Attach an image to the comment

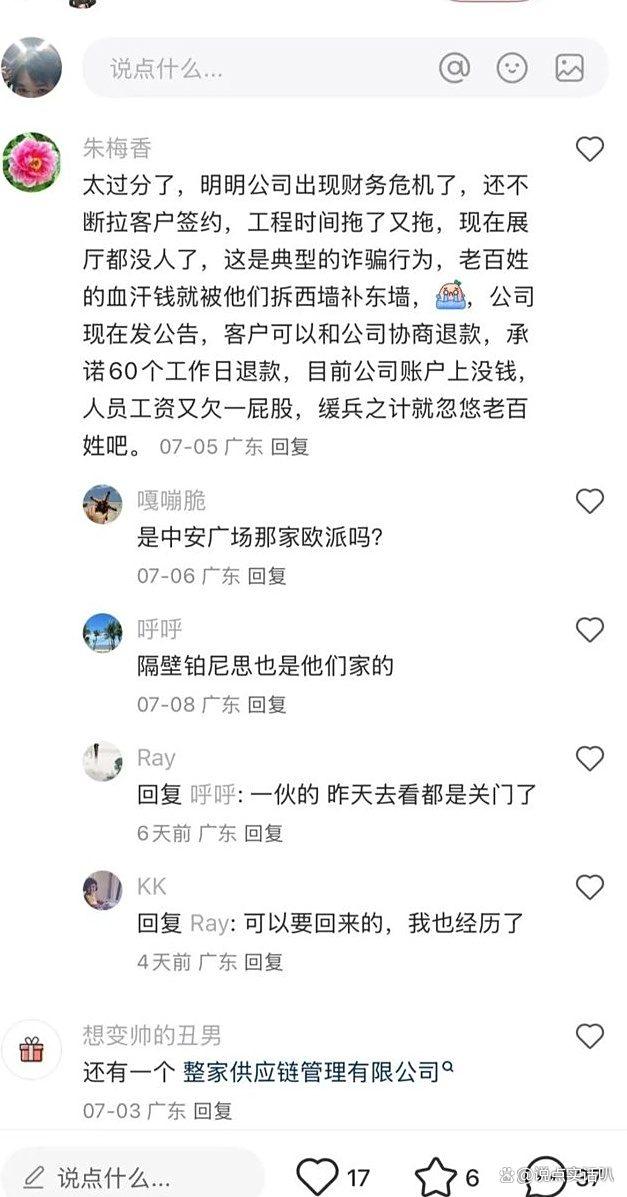coord(570,68)
